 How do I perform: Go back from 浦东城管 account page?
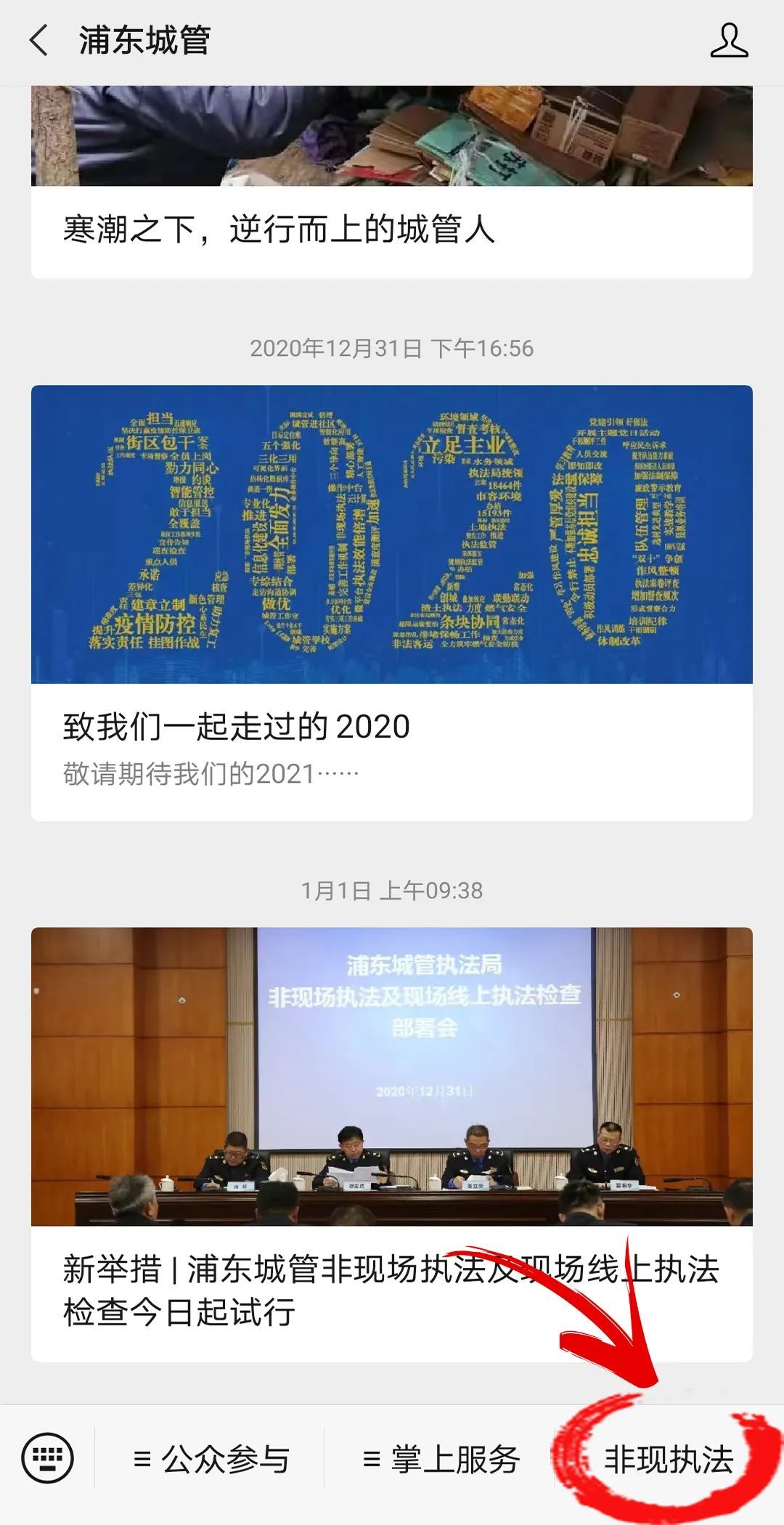39,41
